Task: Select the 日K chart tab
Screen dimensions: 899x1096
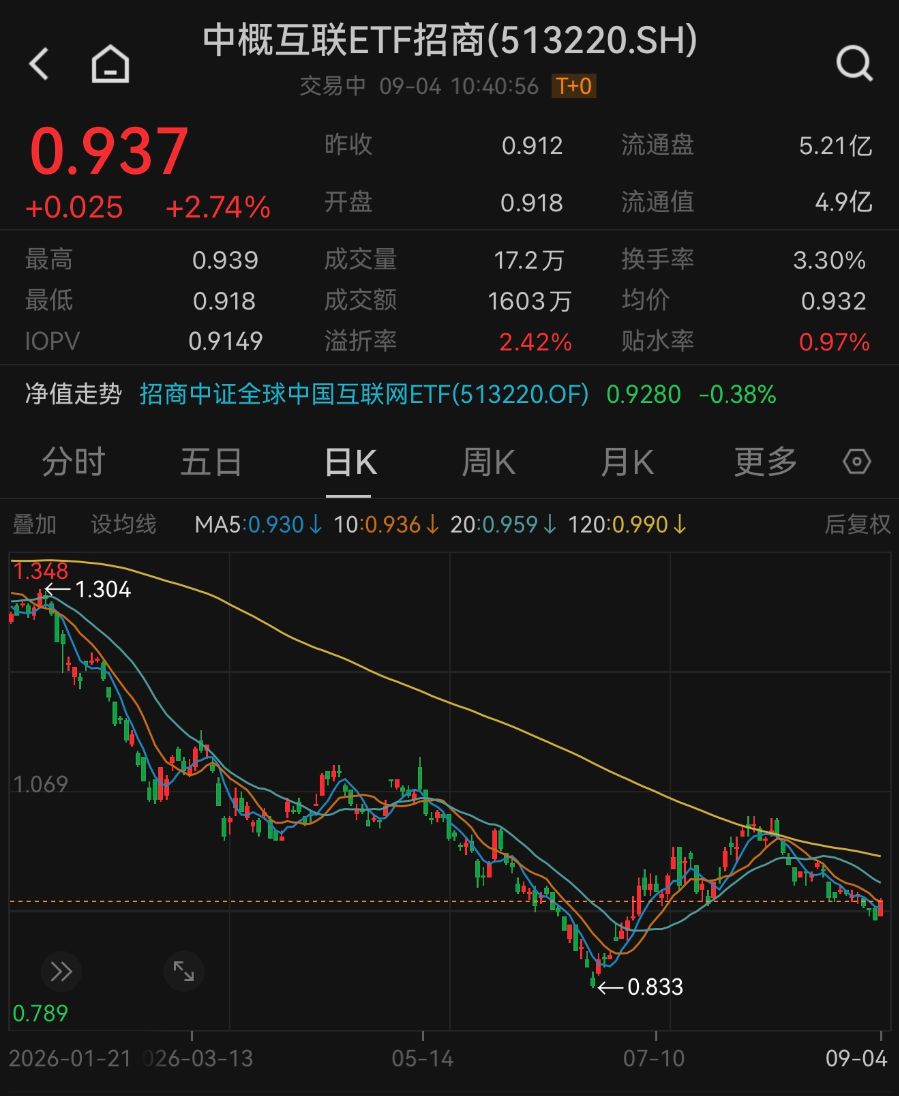Action: (x=350, y=462)
